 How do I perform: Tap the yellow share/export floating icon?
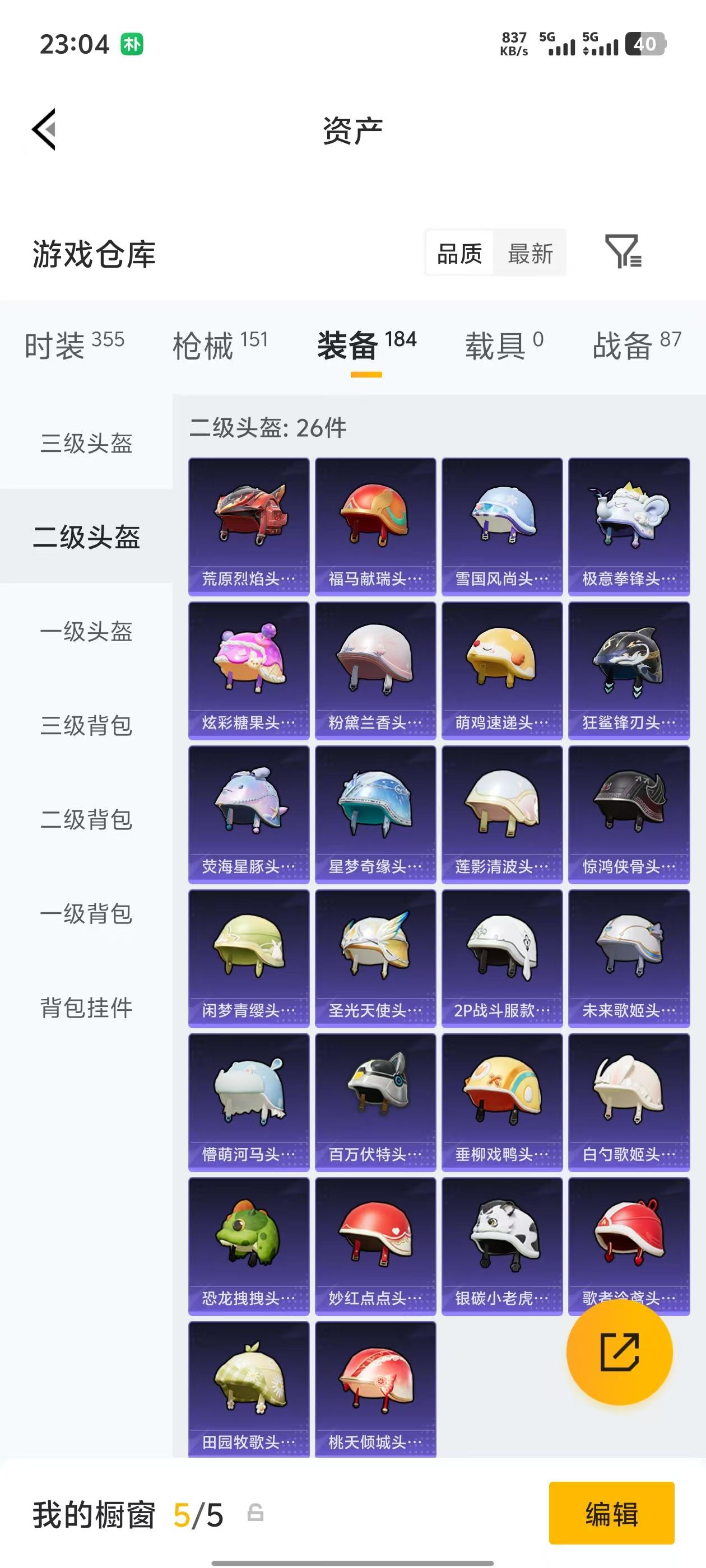619,1352
